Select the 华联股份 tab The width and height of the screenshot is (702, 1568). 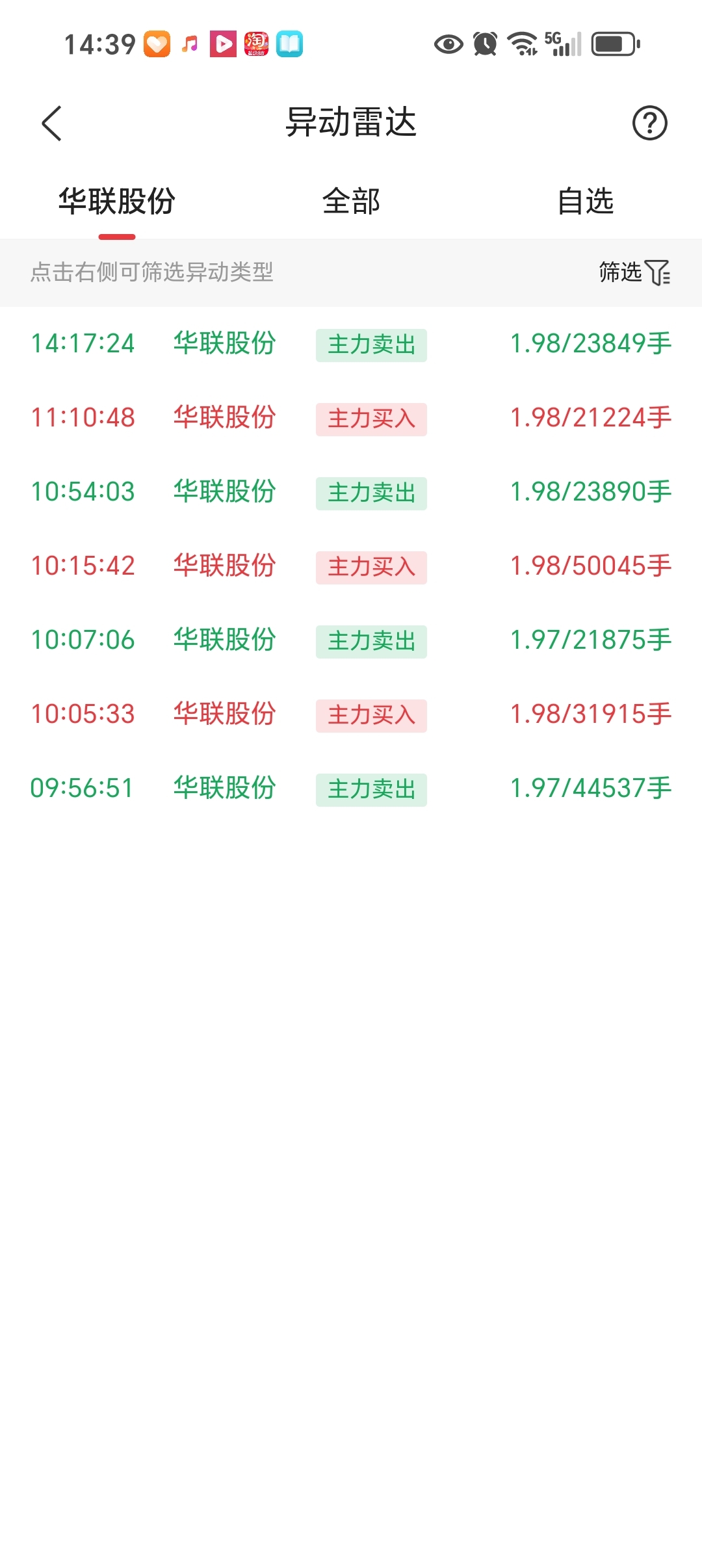[x=117, y=202]
